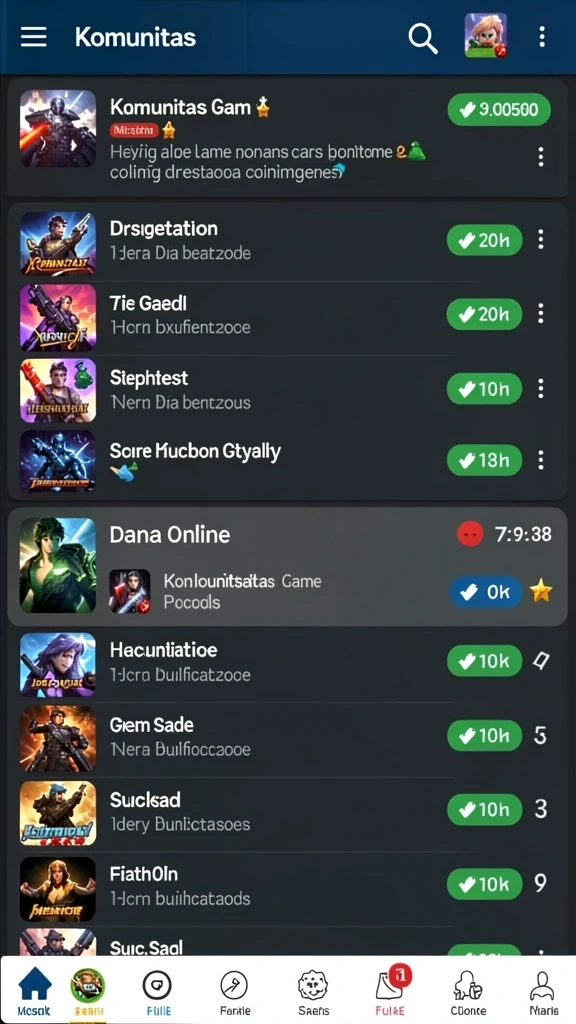Screen dimensions: 576x1024
Task: Open the hamburger drawer menu
Action: (x=33, y=37)
